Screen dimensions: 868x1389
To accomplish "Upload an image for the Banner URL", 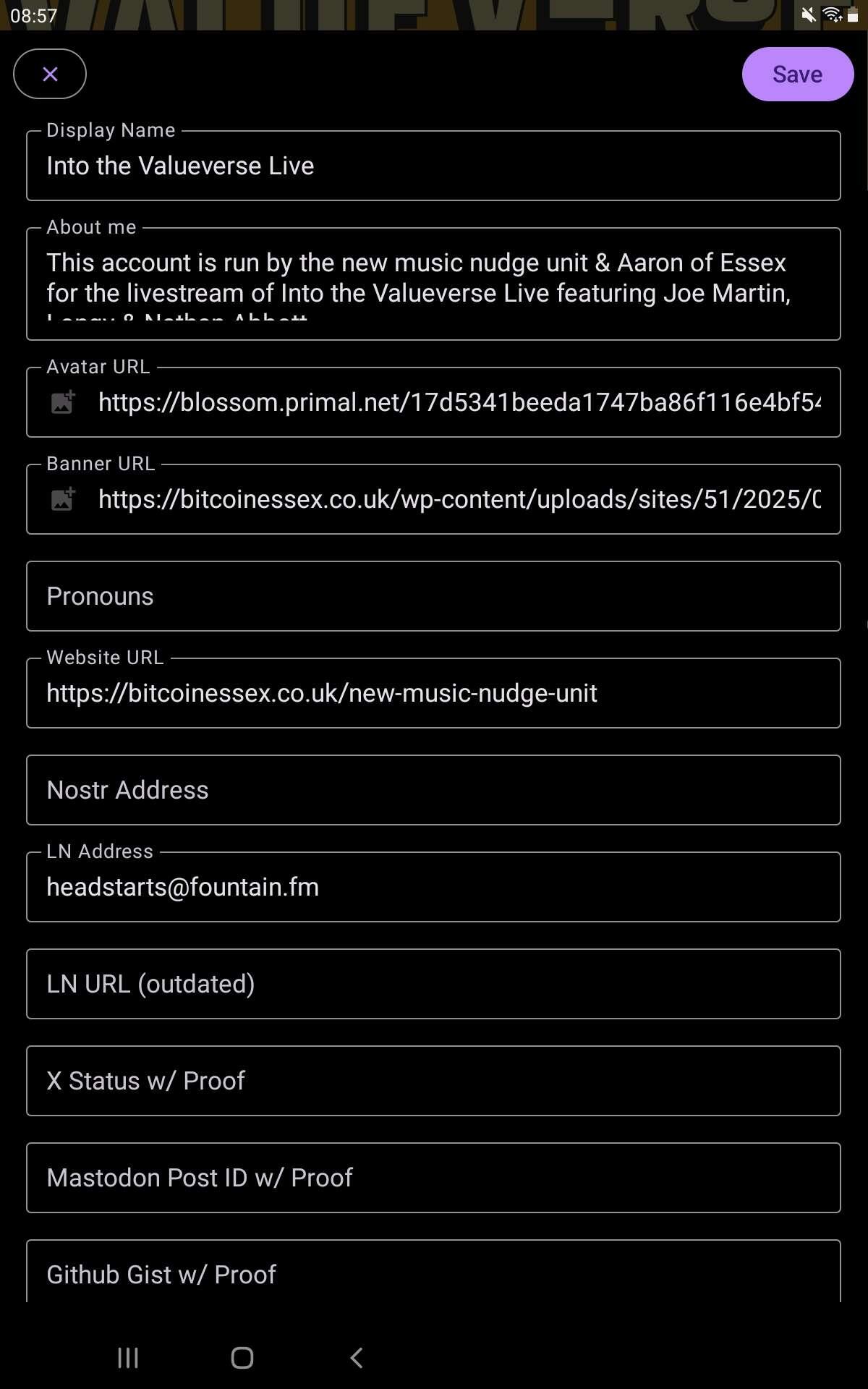I will pos(63,499).
